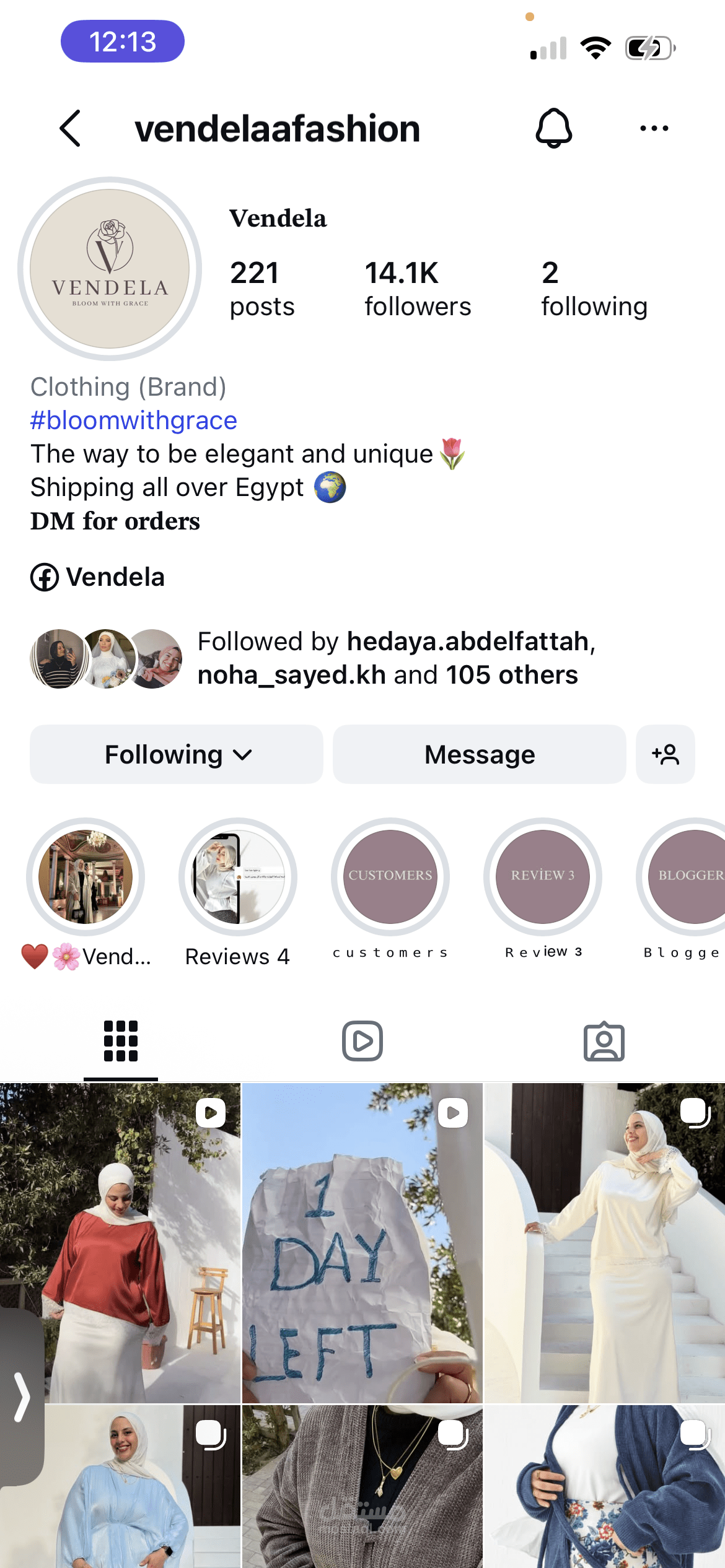The height and width of the screenshot is (1568, 725).
Task: Open the 2 following list
Action: click(x=594, y=289)
